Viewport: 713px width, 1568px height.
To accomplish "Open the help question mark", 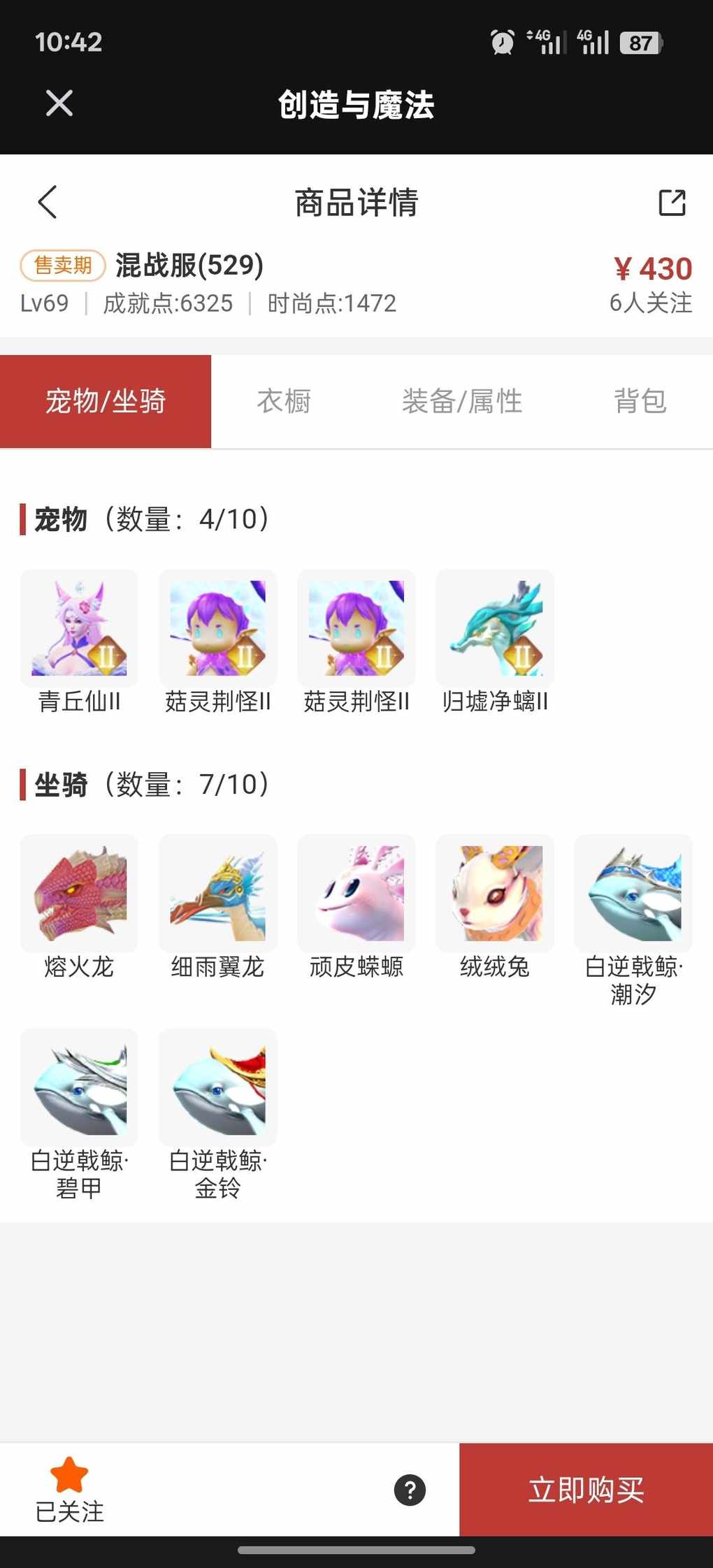I will pos(410,1490).
